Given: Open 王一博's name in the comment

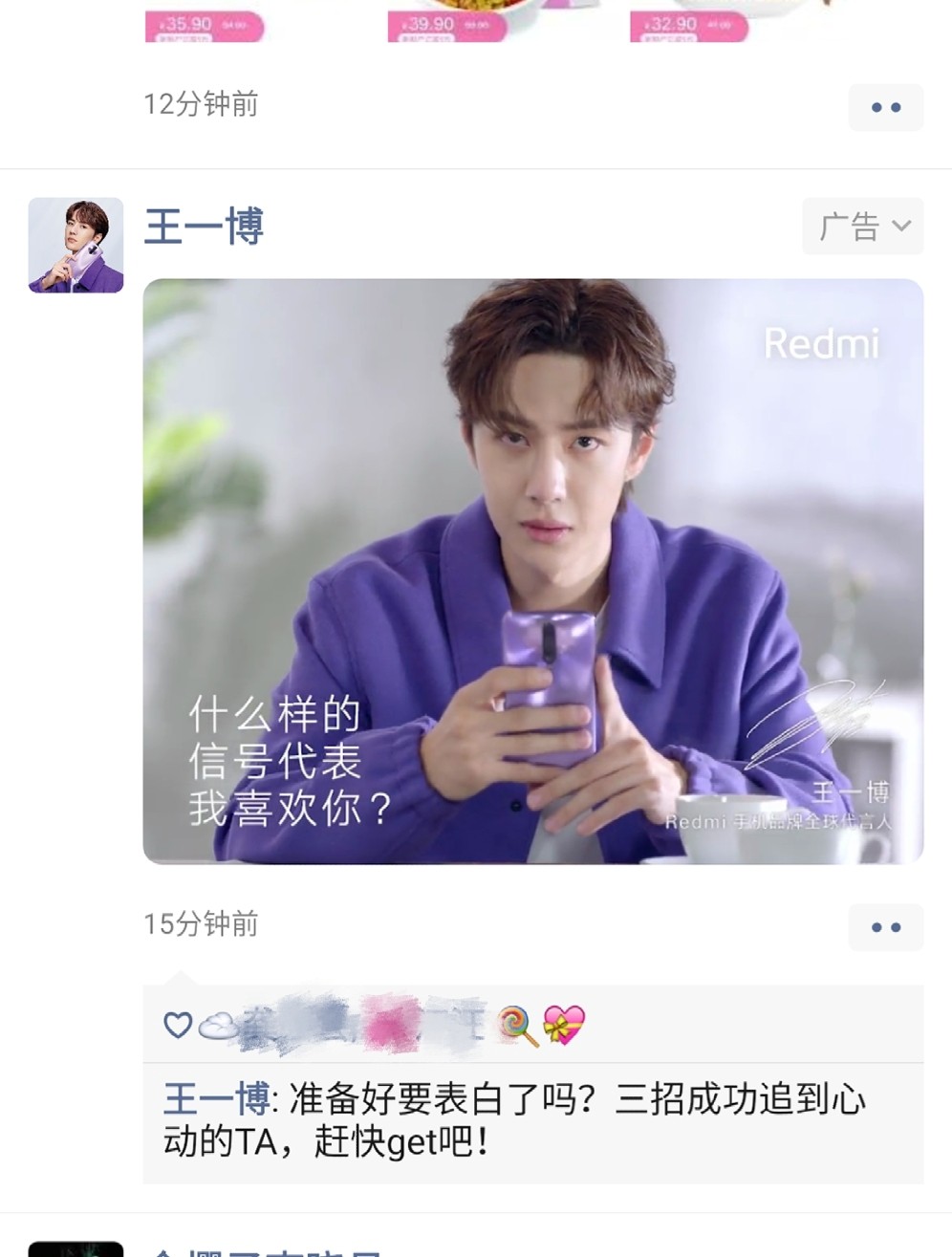Looking at the screenshot, I should (216, 1099).
